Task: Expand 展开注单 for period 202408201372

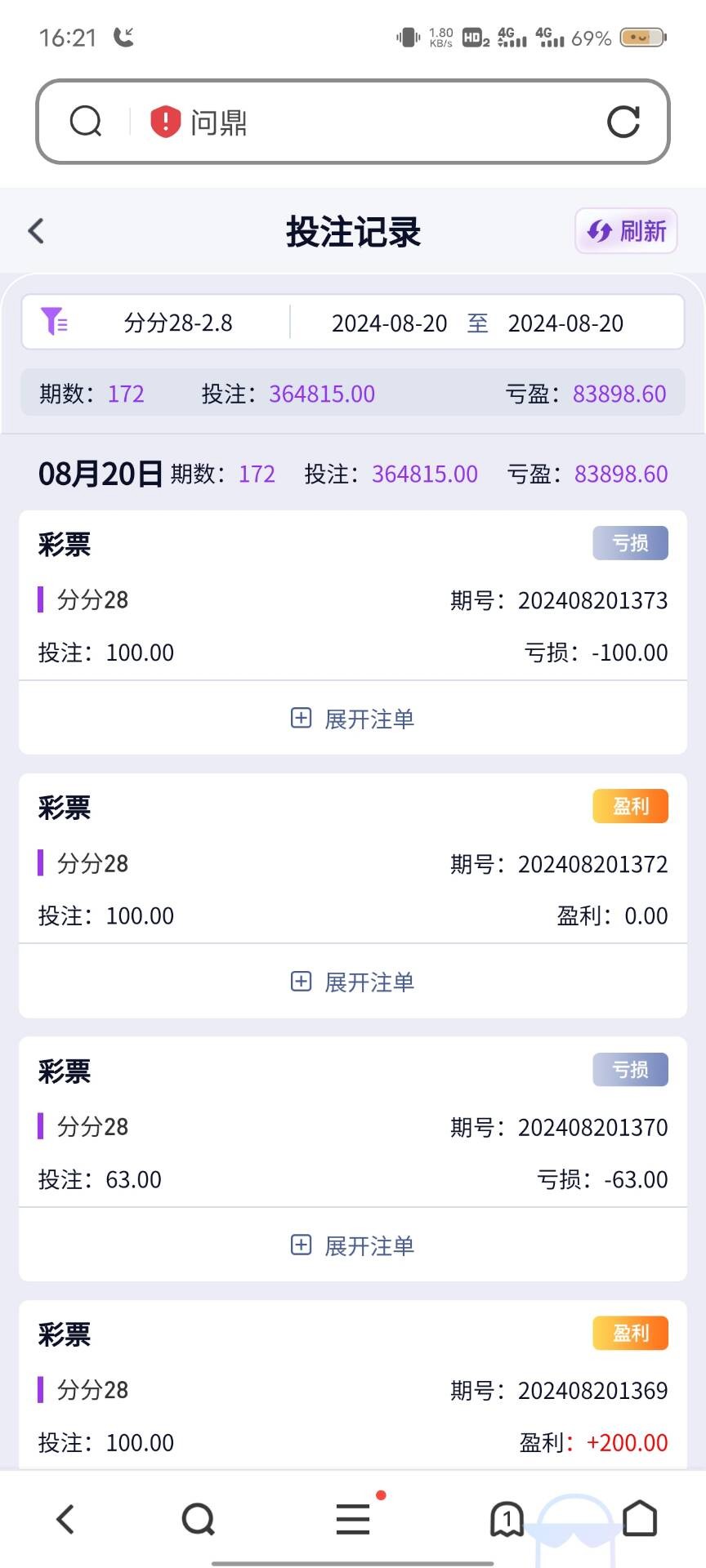Action: click(353, 982)
